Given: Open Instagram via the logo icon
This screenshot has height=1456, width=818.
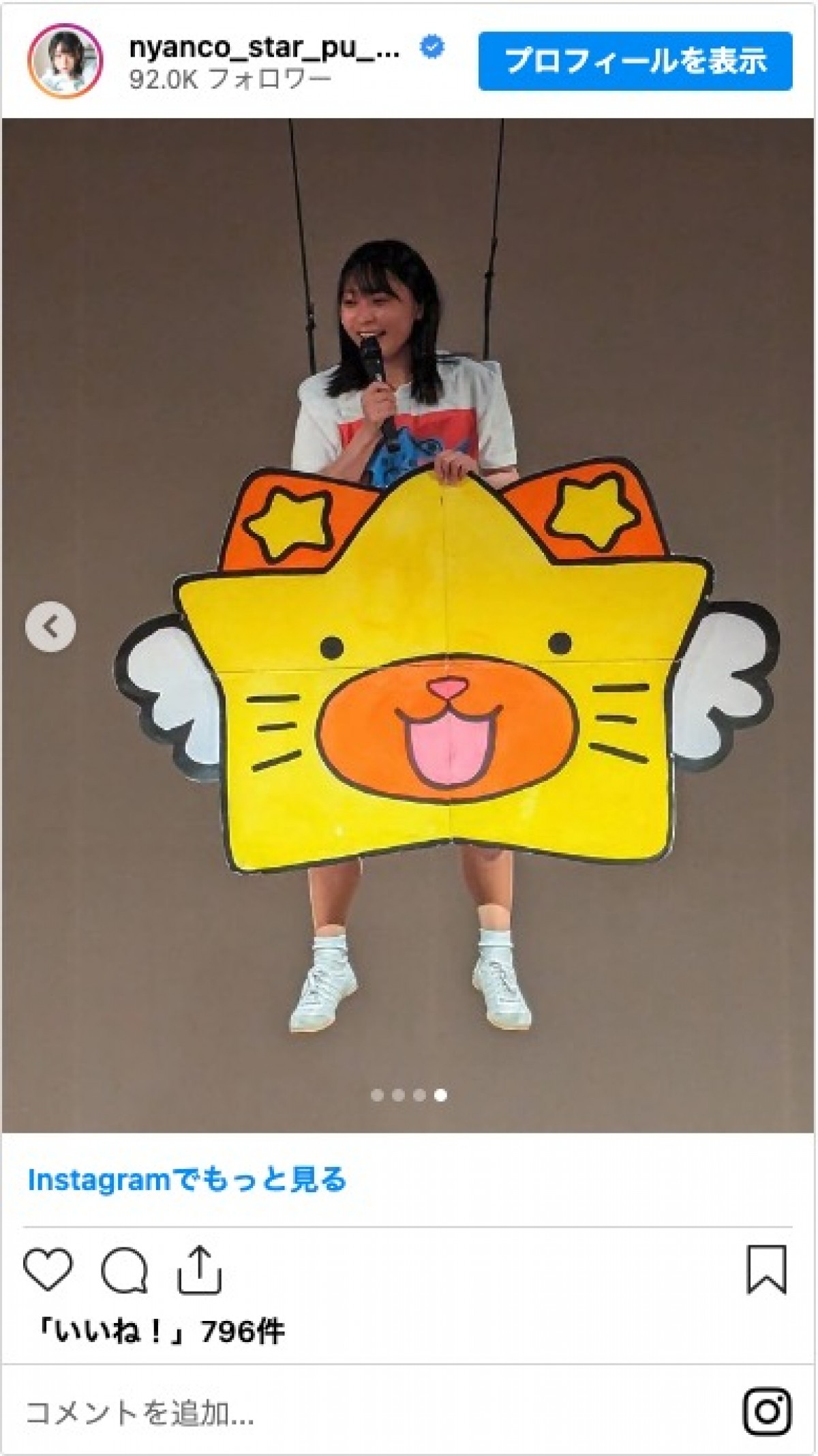Looking at the screenshot, I should [767, 1411].
